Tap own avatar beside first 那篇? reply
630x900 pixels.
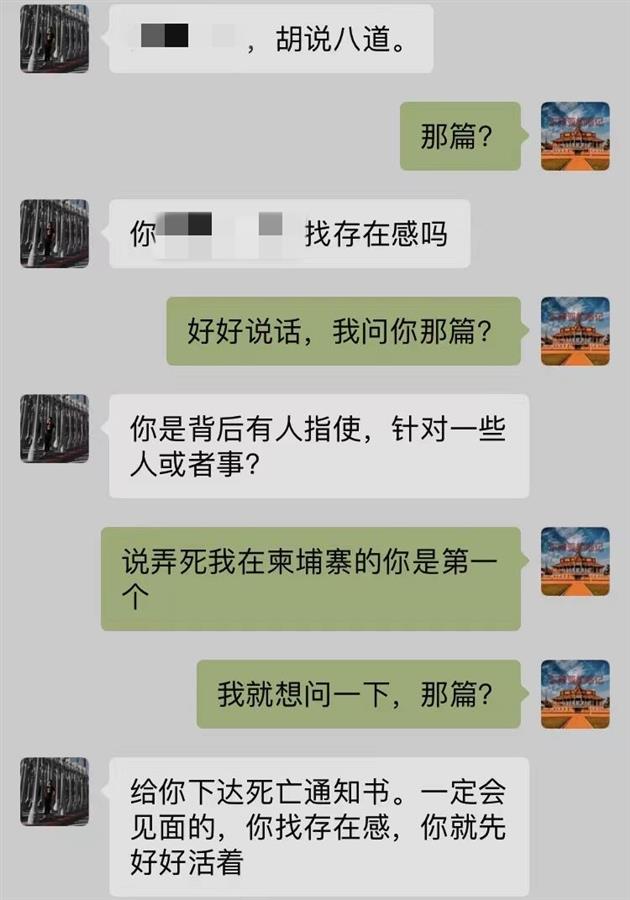(x=575, y=135)
